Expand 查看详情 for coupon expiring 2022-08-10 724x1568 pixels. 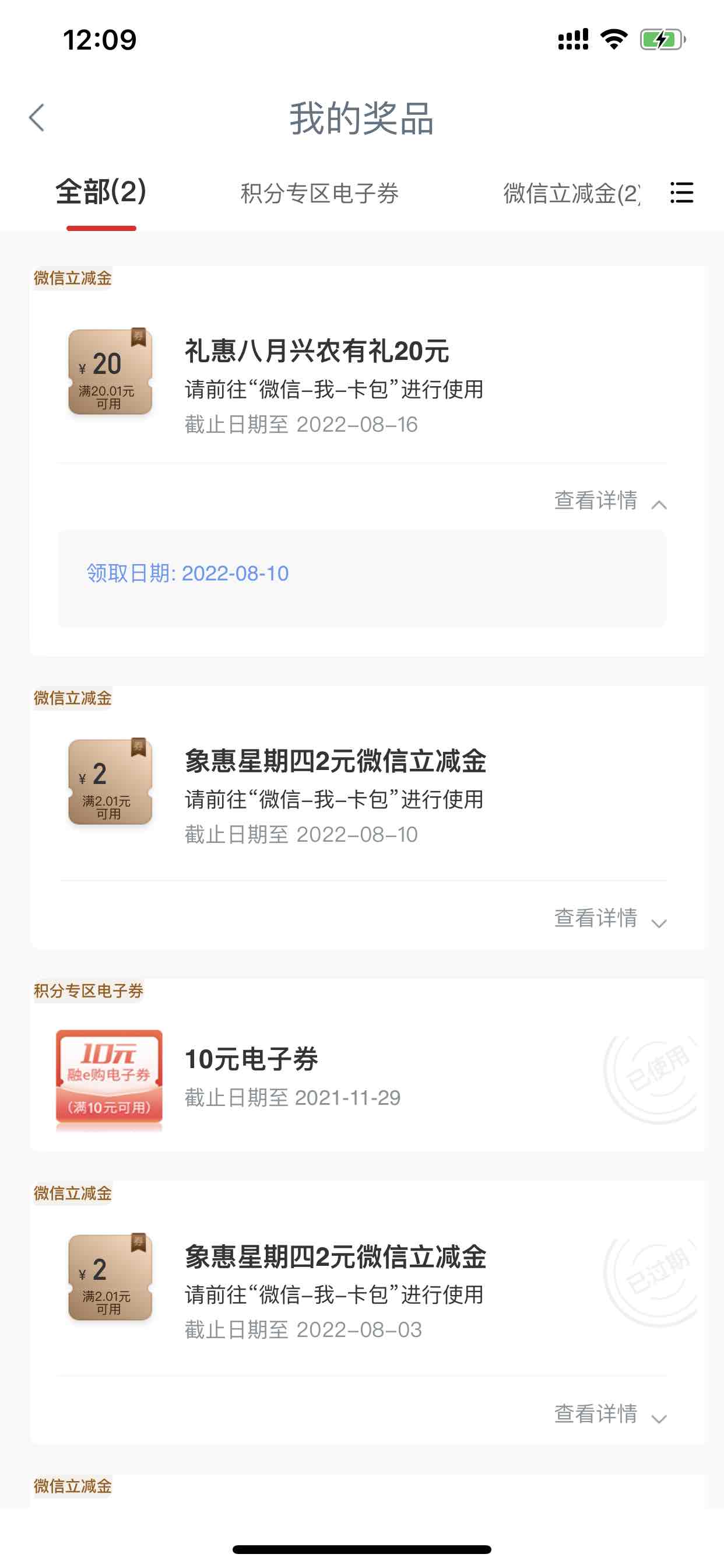[x=610, y=919]
